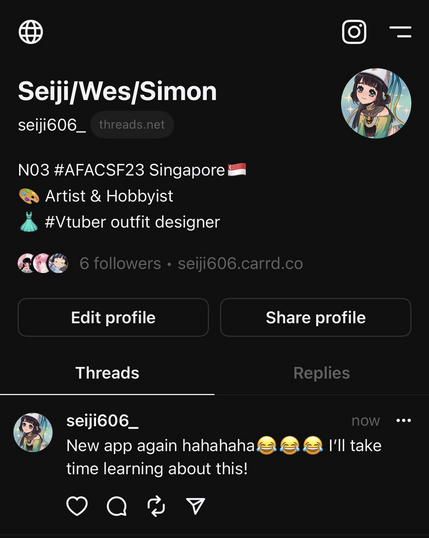Tap the threads.net badge
Image resolution: width=429 pixels, height=538 pixels.
coord(132,125)
